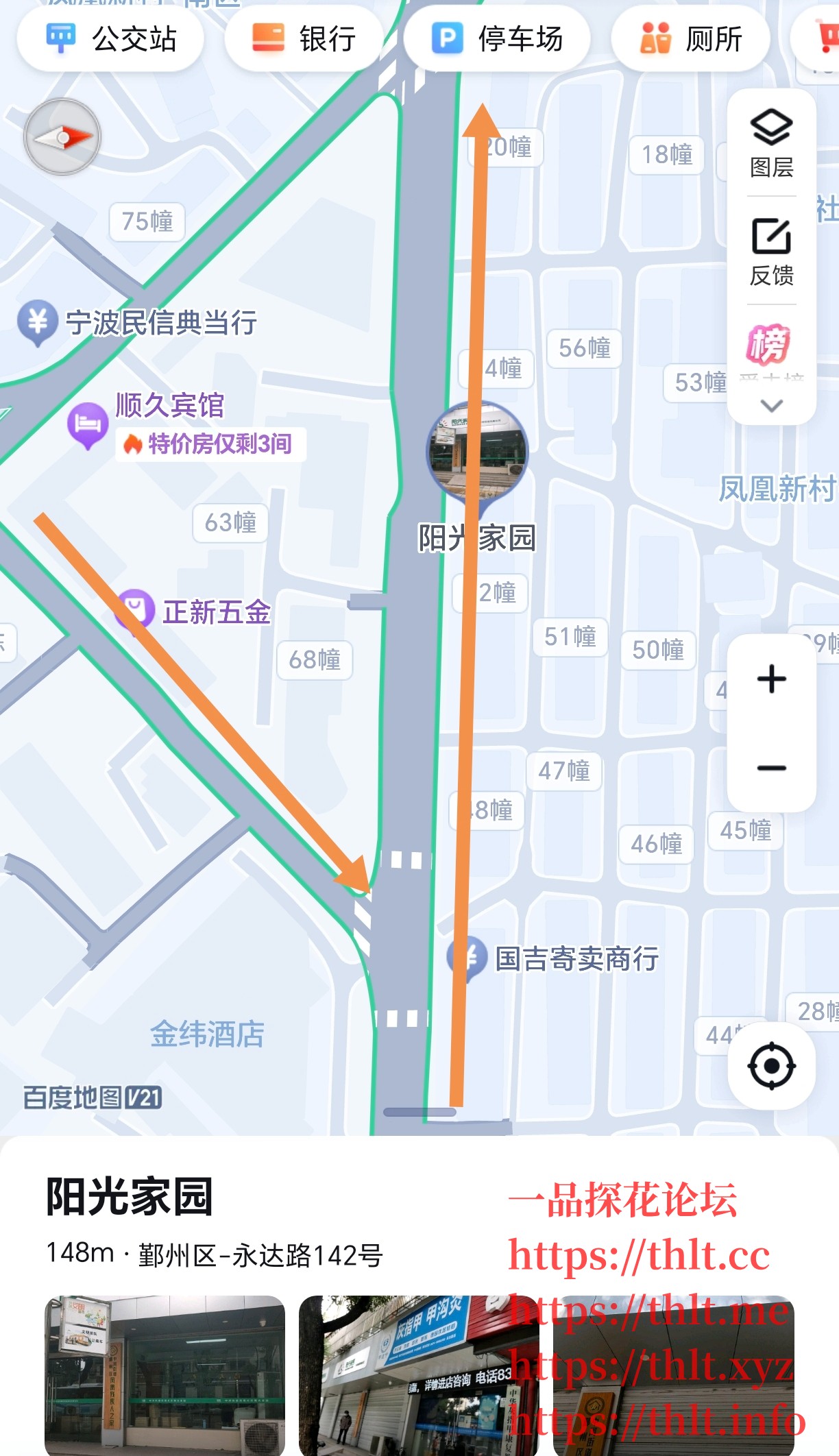Image resolution: width=839 pixels, height=1456 pixels.
Task: Enable the 停车场 parking filter
Action: (x=497, y=39)
